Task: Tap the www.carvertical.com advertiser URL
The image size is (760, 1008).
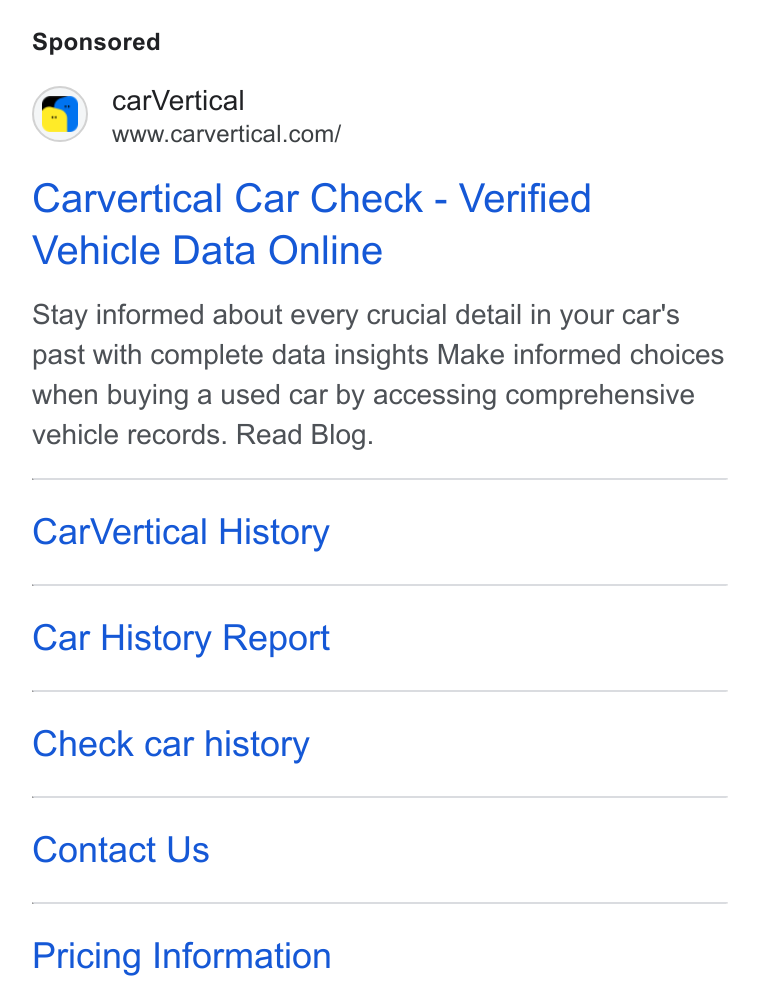Action: [226, 134]
